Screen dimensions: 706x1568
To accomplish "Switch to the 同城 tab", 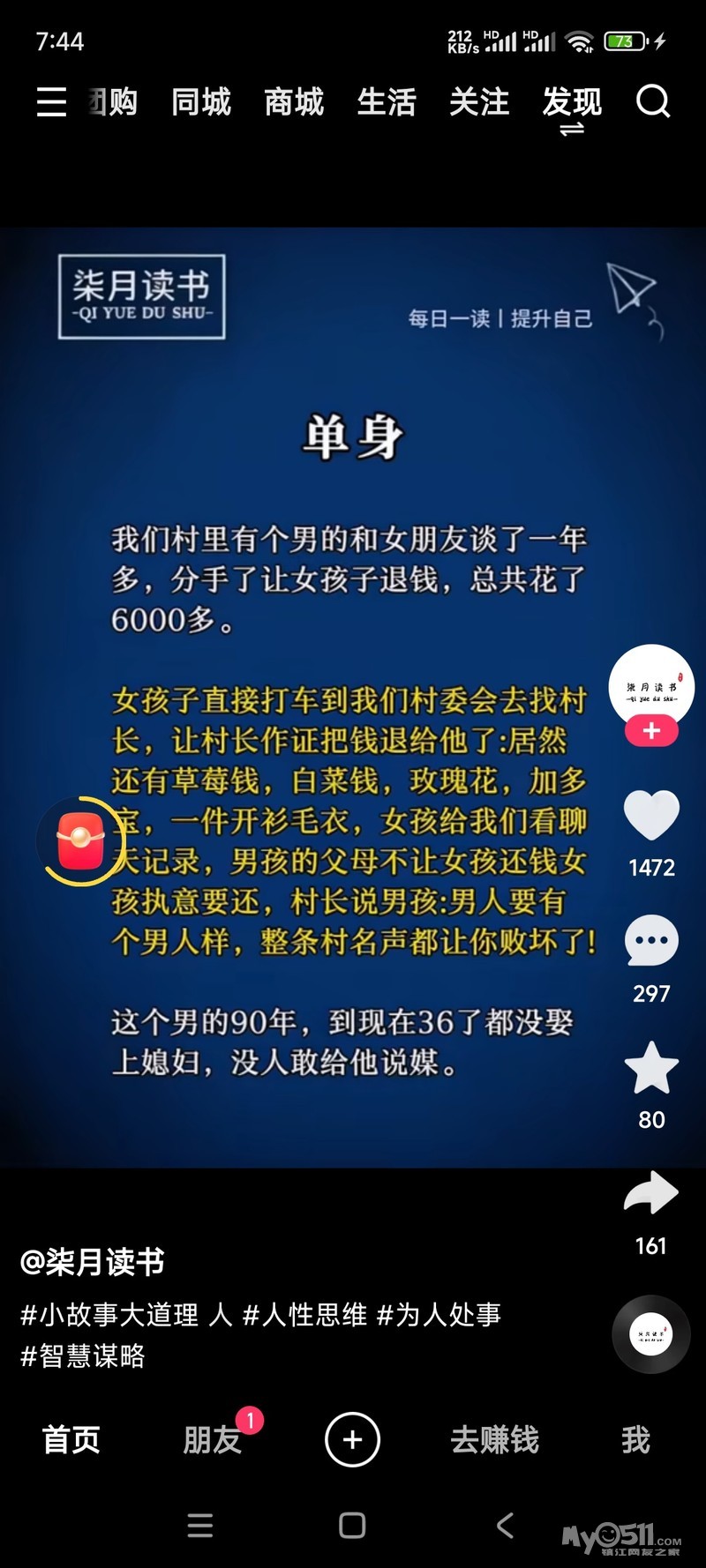I will click(201, 102).
